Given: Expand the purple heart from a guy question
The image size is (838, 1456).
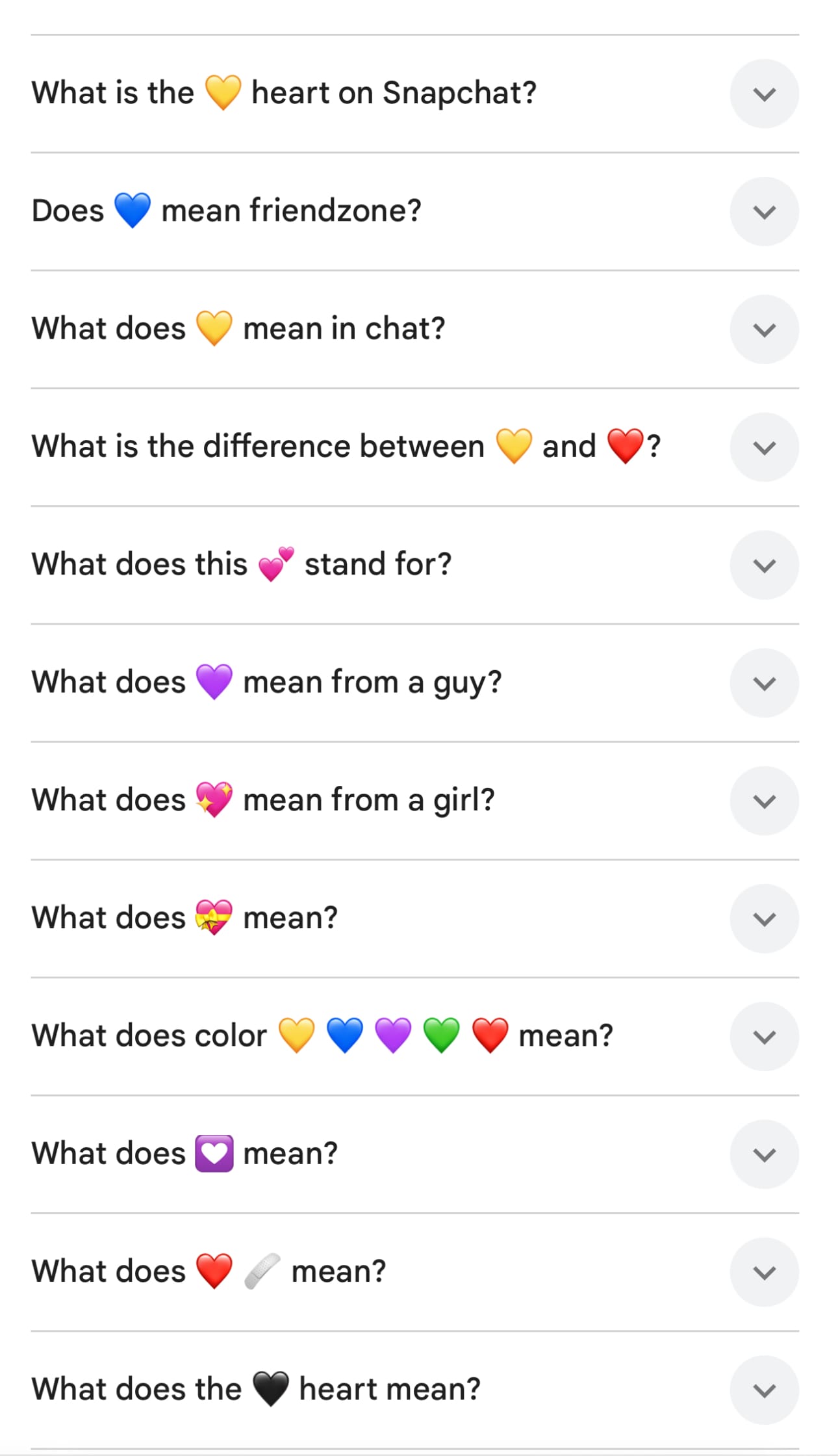Looking at the screenshot, I should [764, 682].
